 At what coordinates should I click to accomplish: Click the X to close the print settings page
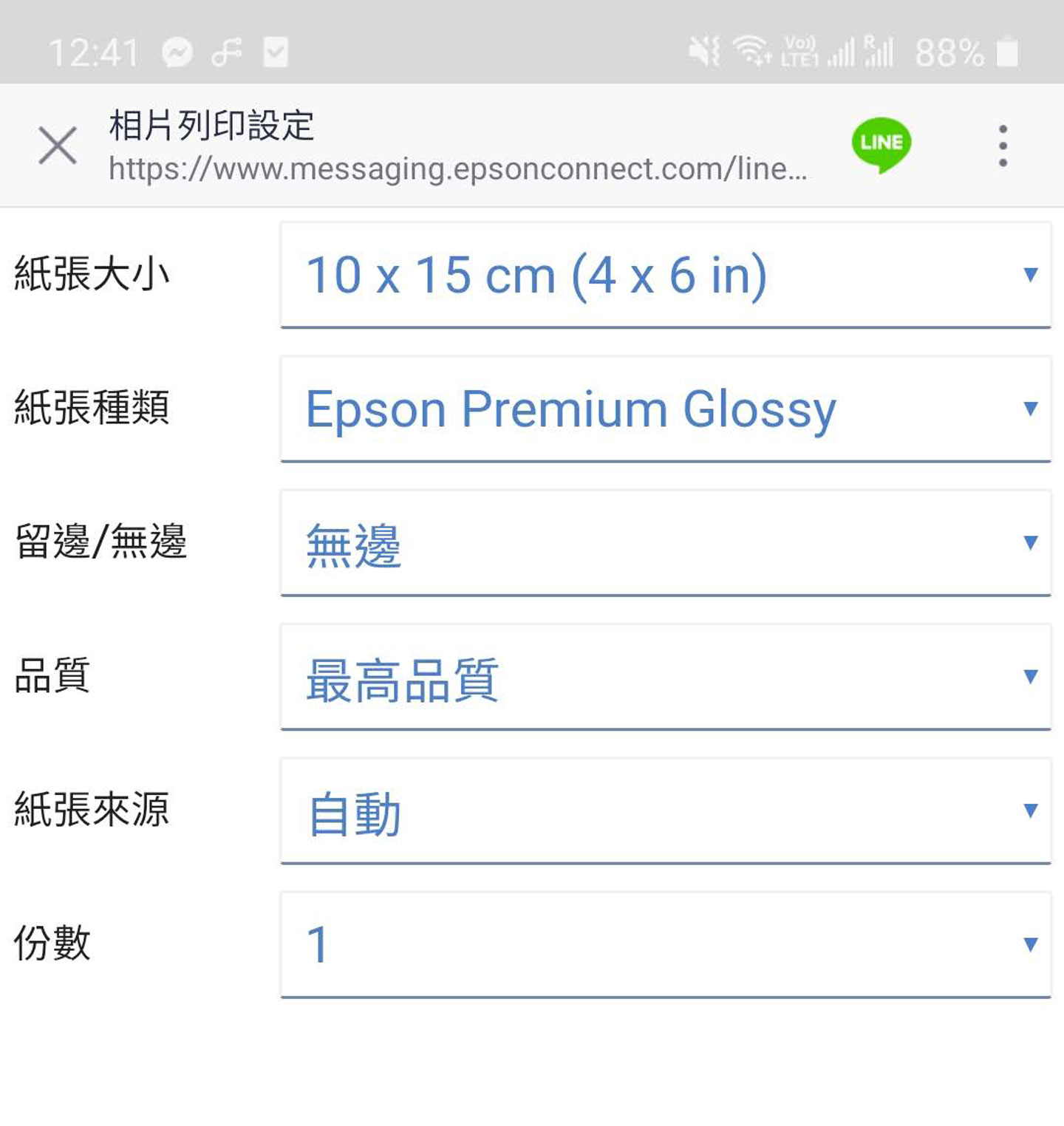56,145
